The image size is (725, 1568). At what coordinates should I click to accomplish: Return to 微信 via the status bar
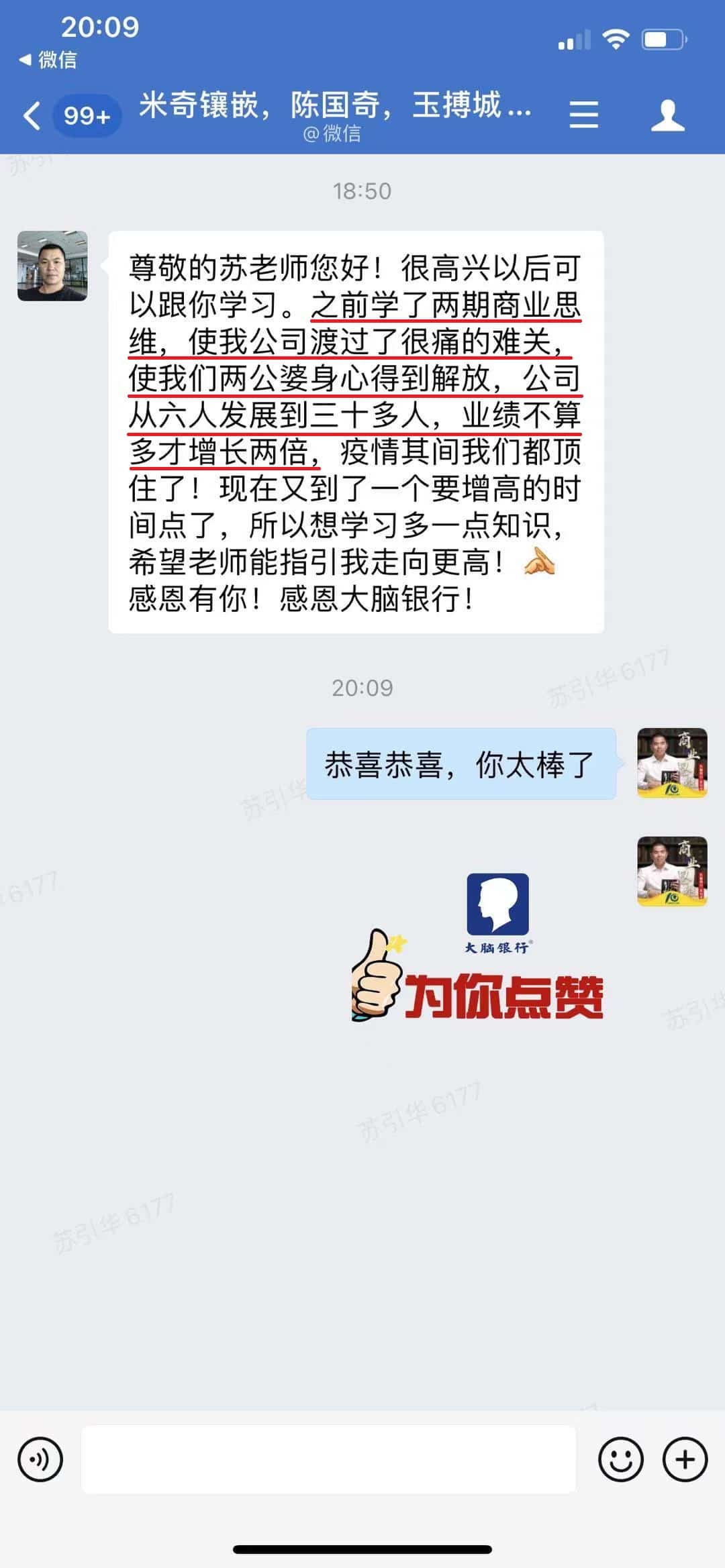coord(48,60)
